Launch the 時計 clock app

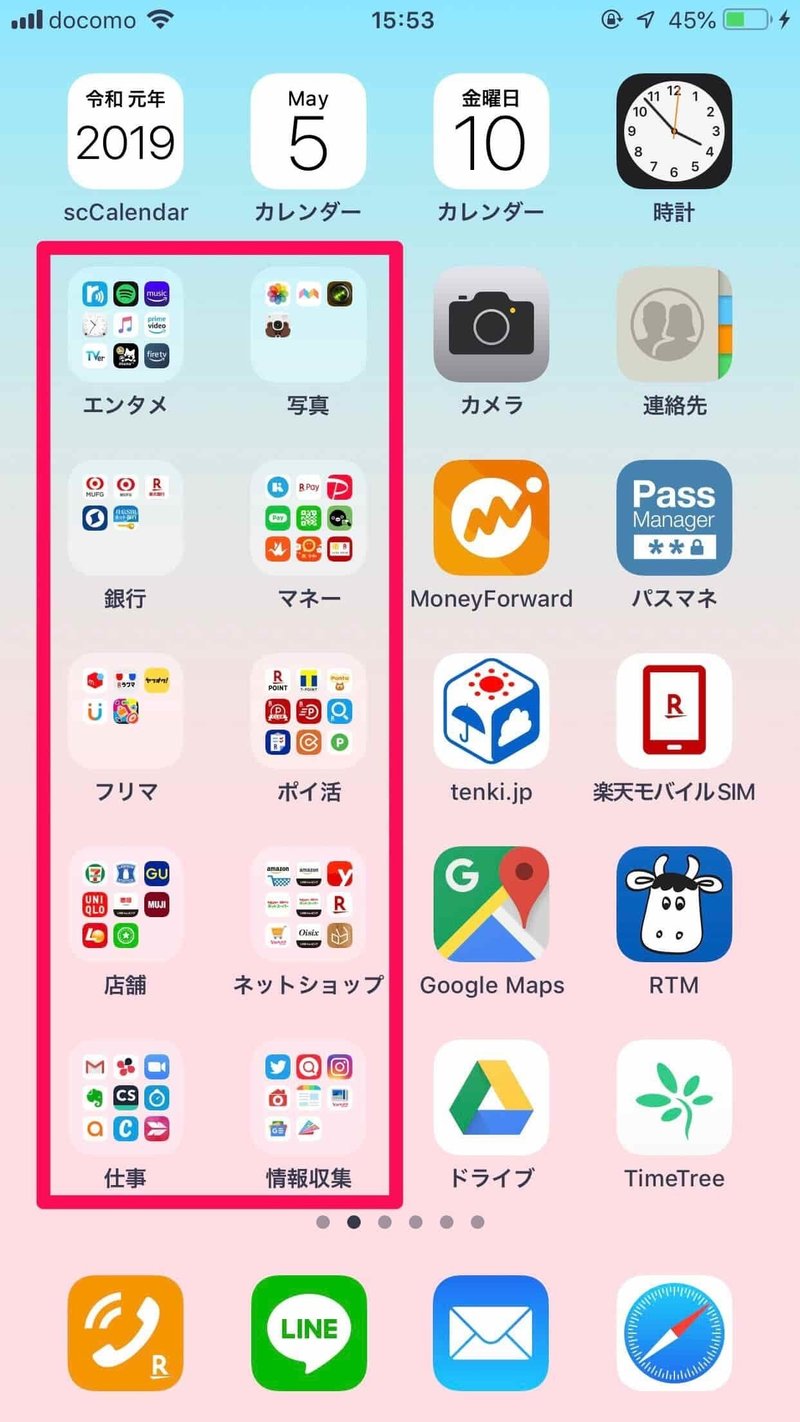click(x=674, y=131)
